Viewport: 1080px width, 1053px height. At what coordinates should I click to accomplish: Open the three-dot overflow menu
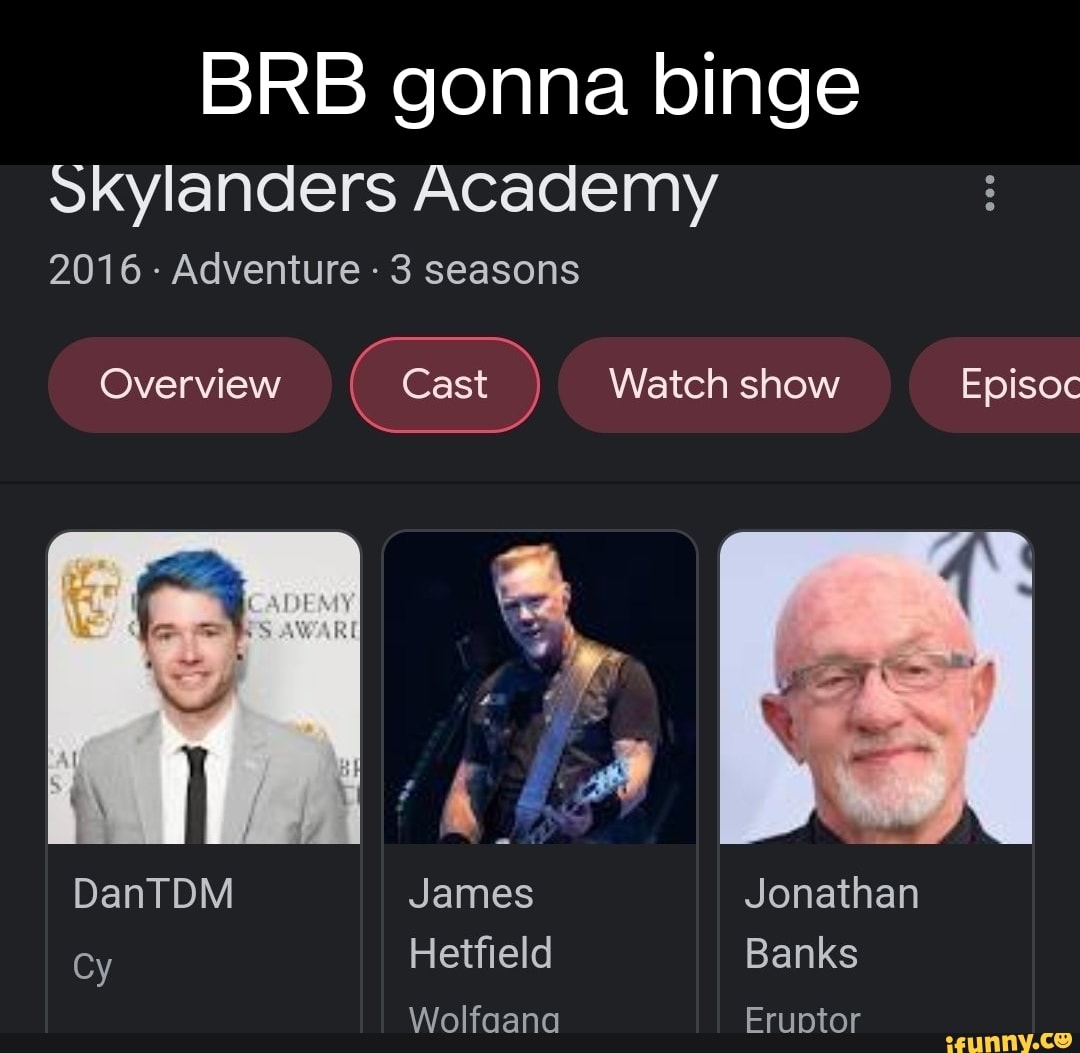[989, 193]
